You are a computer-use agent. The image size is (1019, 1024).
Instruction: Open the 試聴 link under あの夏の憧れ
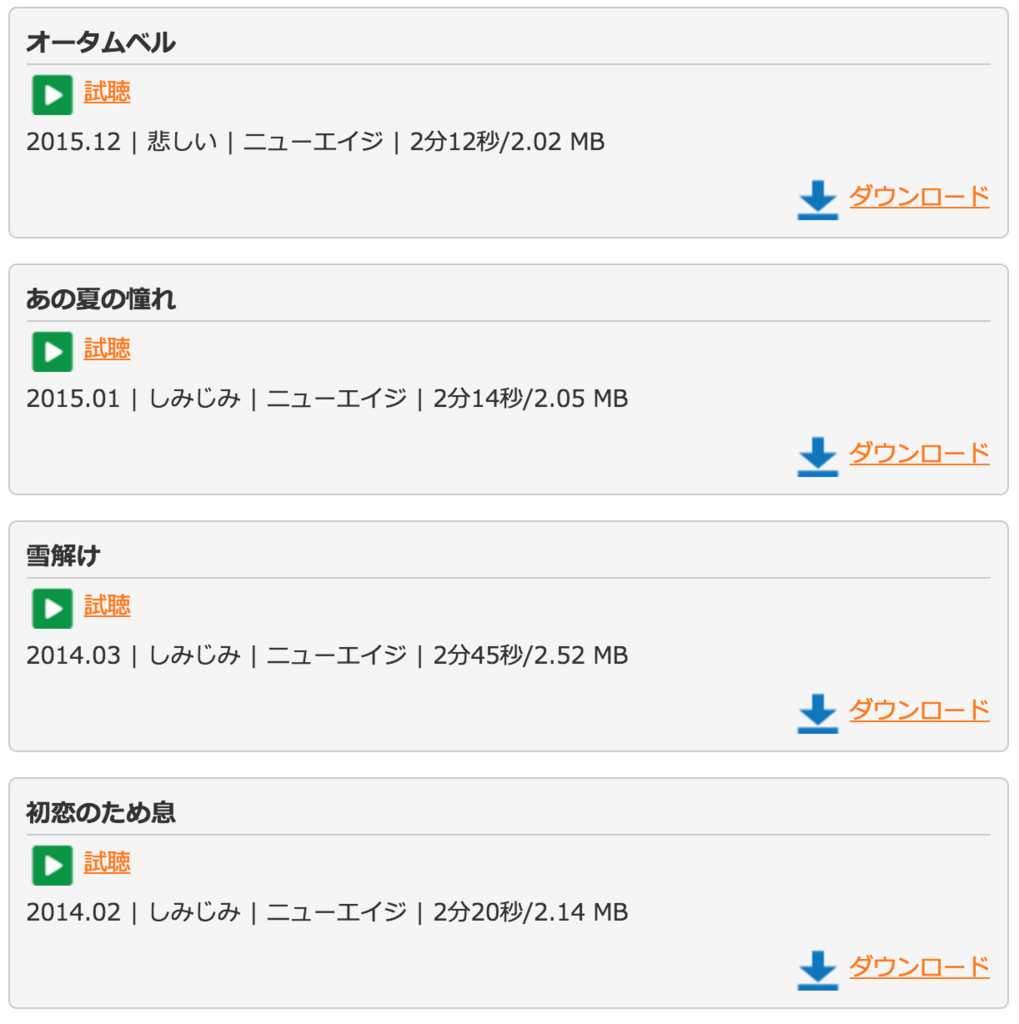point(106,349)
